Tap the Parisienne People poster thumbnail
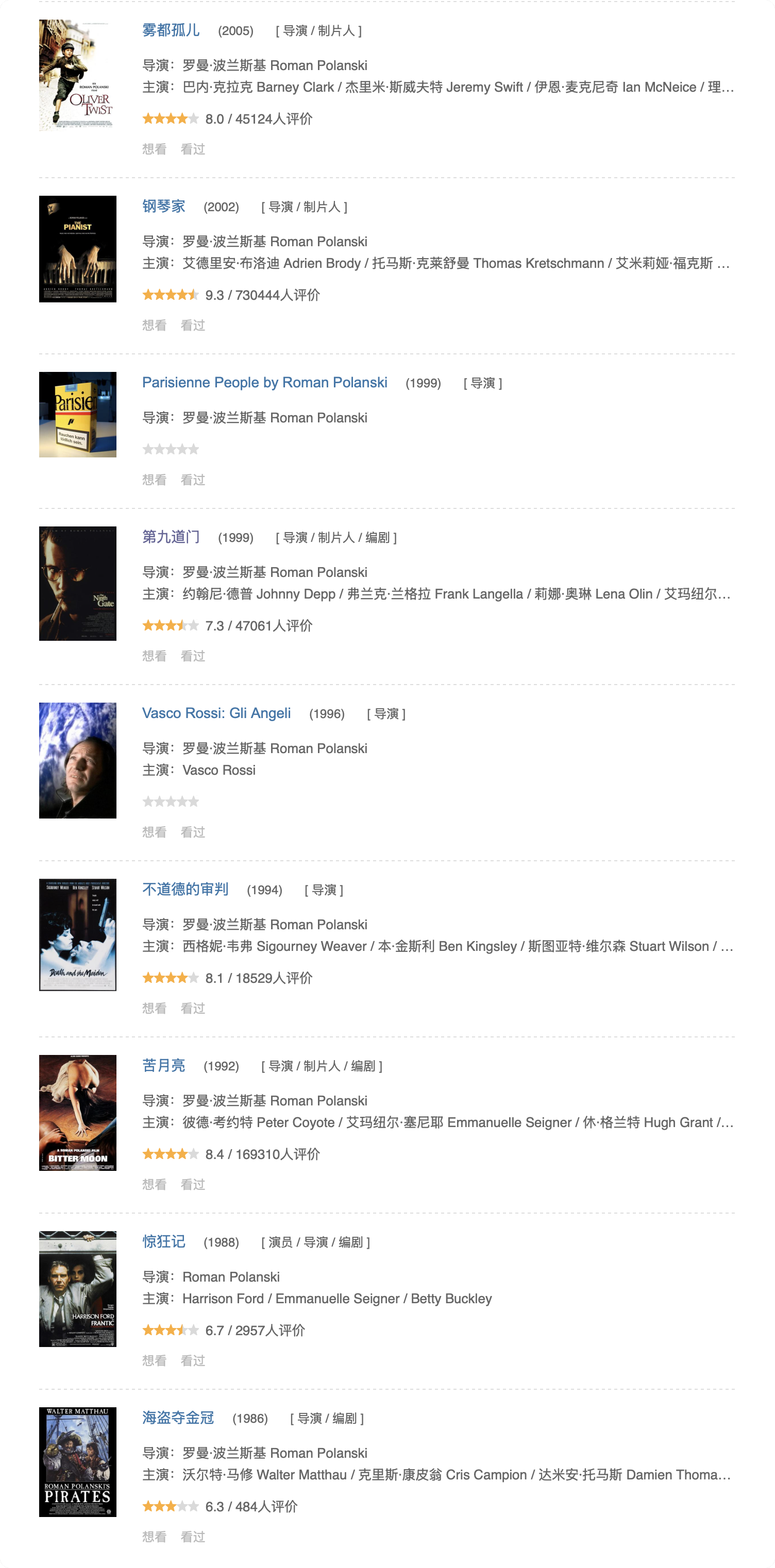This screenshot has width=775, height=1568. click(x=77, y=415)
